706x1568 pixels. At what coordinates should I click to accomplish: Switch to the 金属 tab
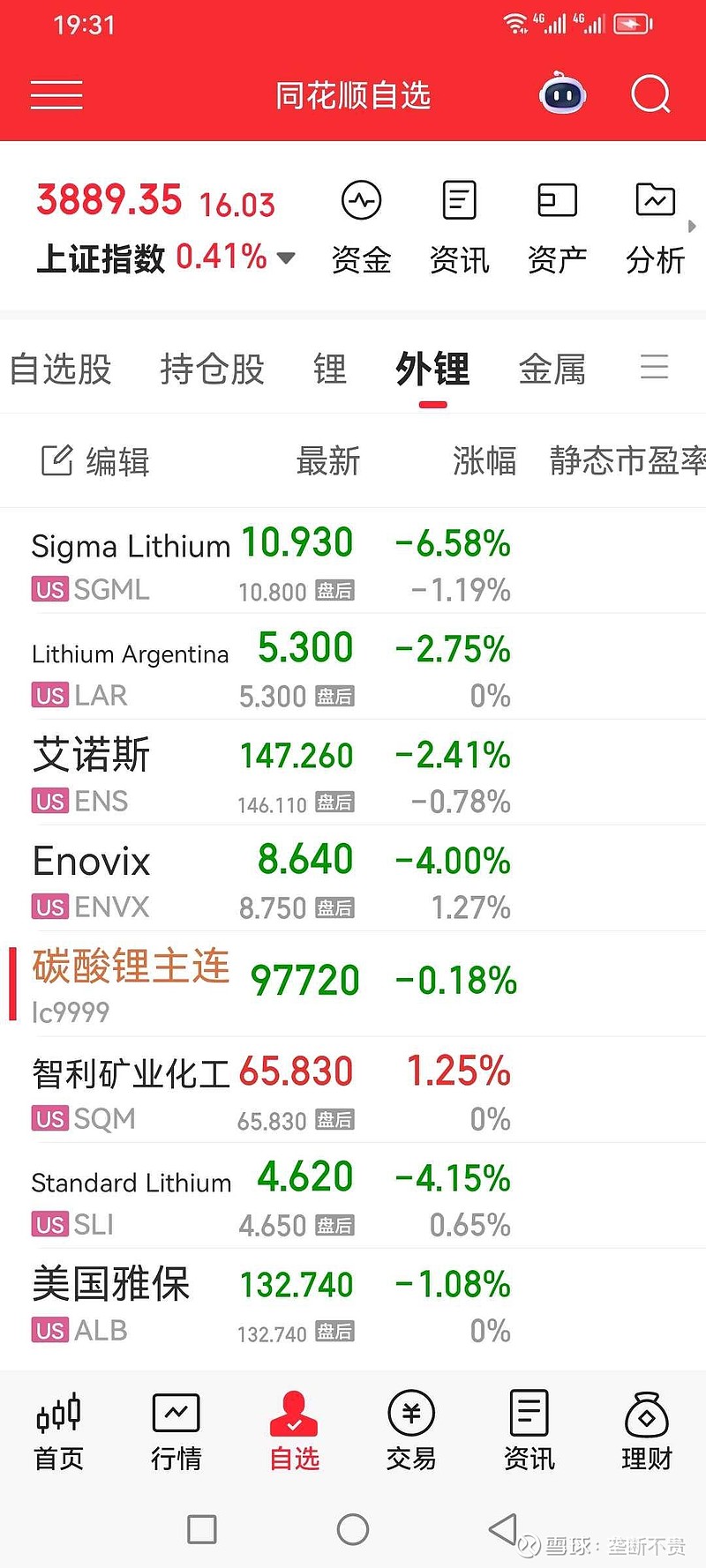click(552, 369)
